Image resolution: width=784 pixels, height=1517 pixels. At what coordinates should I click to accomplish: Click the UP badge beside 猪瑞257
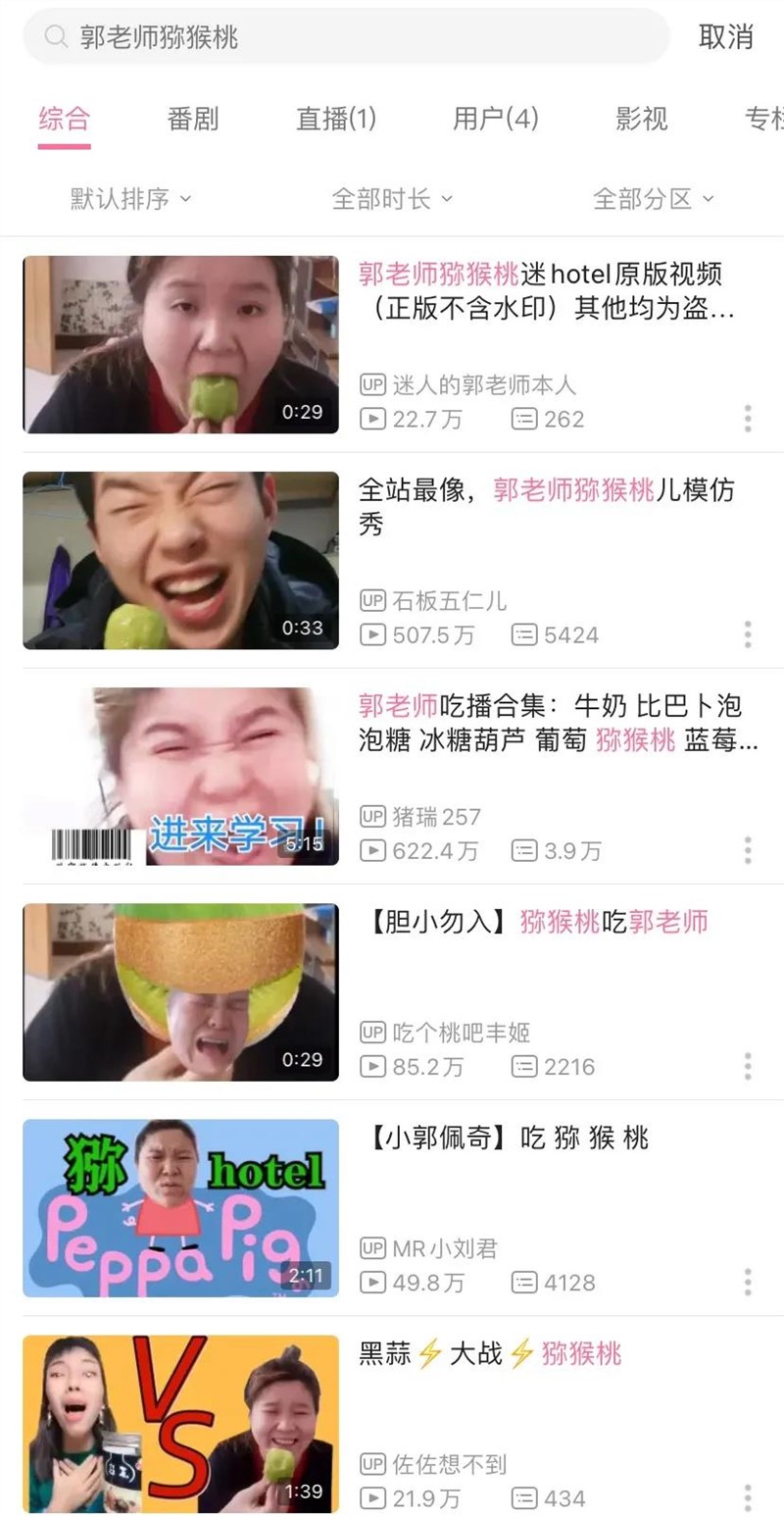(373, 817)
